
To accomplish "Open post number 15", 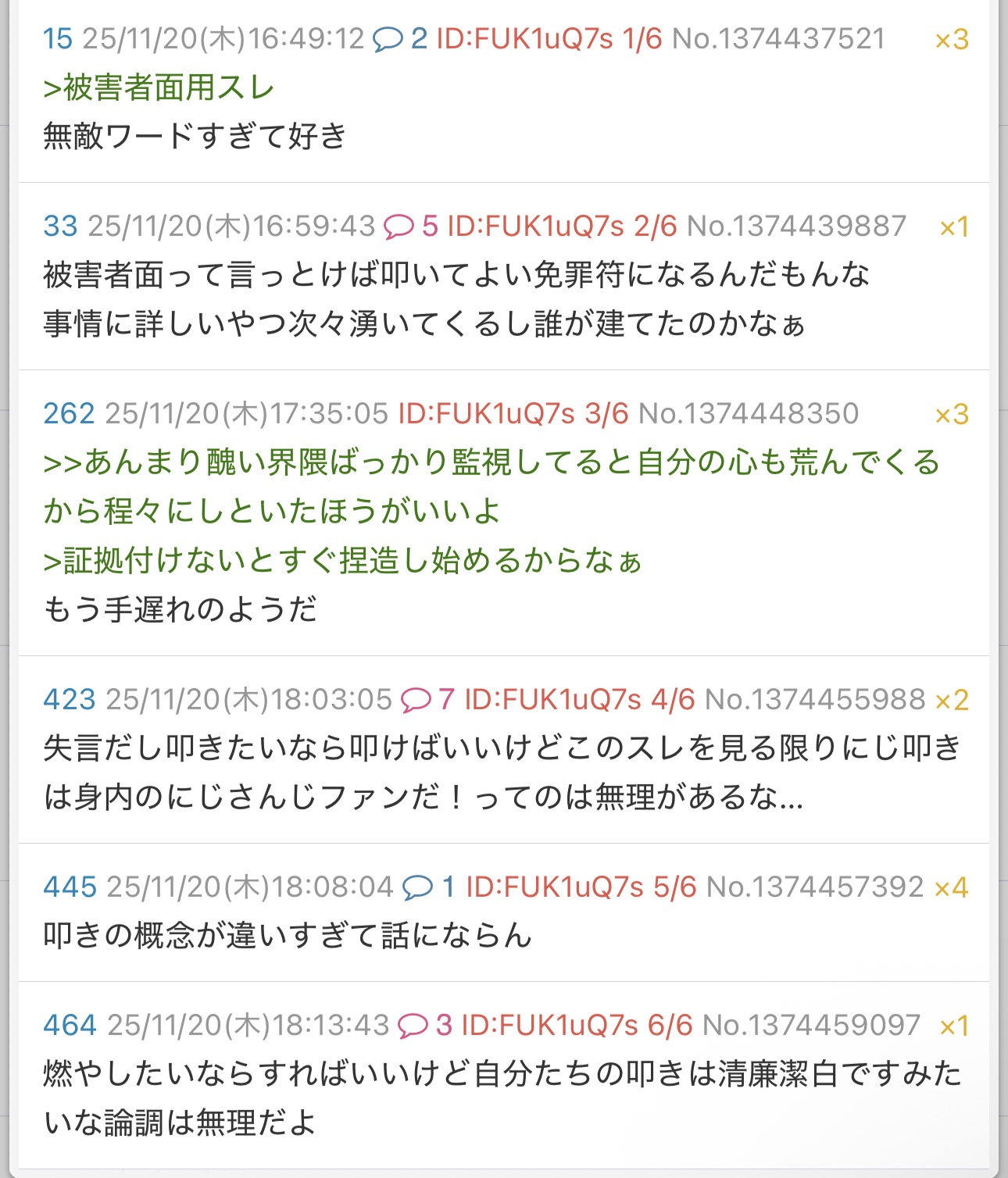I will 57,39.
